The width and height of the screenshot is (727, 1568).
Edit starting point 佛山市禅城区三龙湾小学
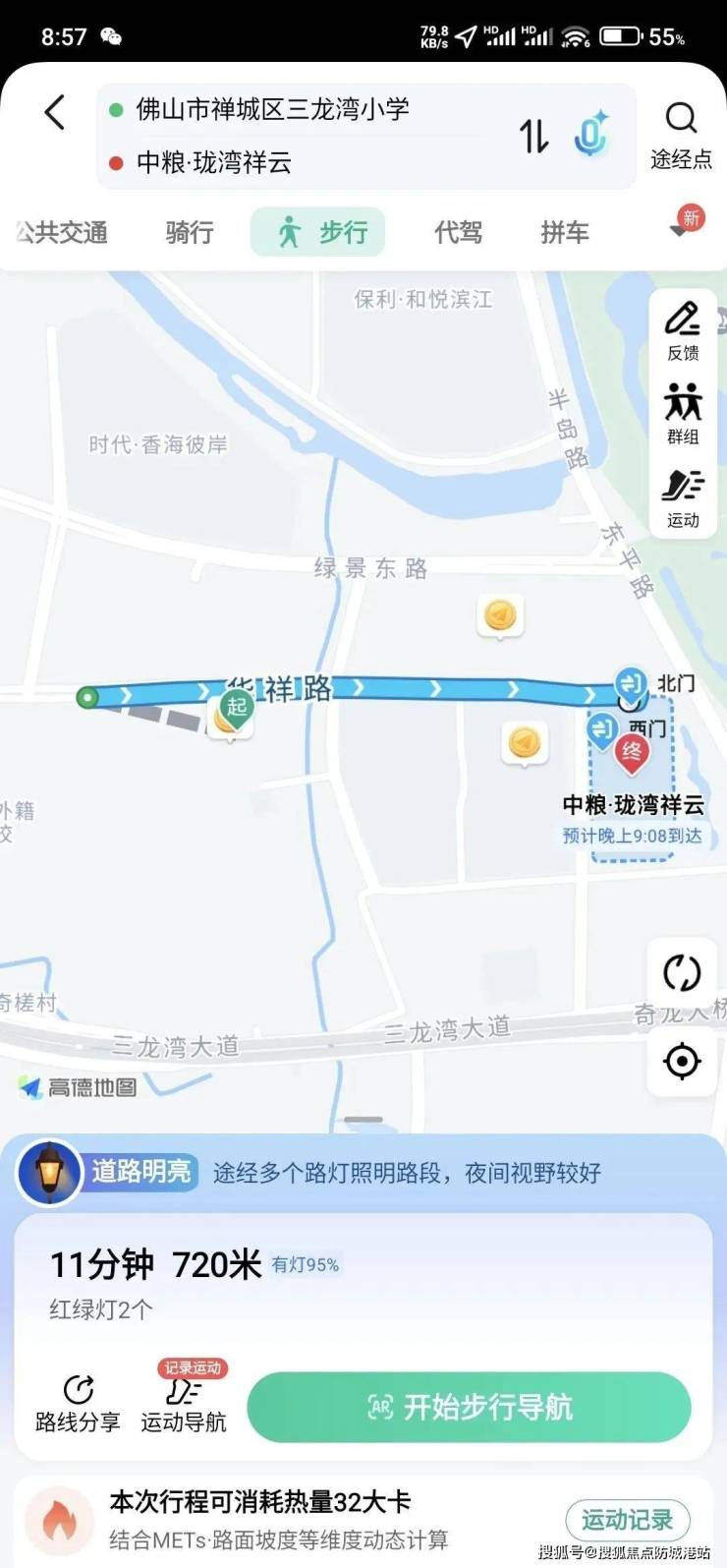(x=272, y=109)
